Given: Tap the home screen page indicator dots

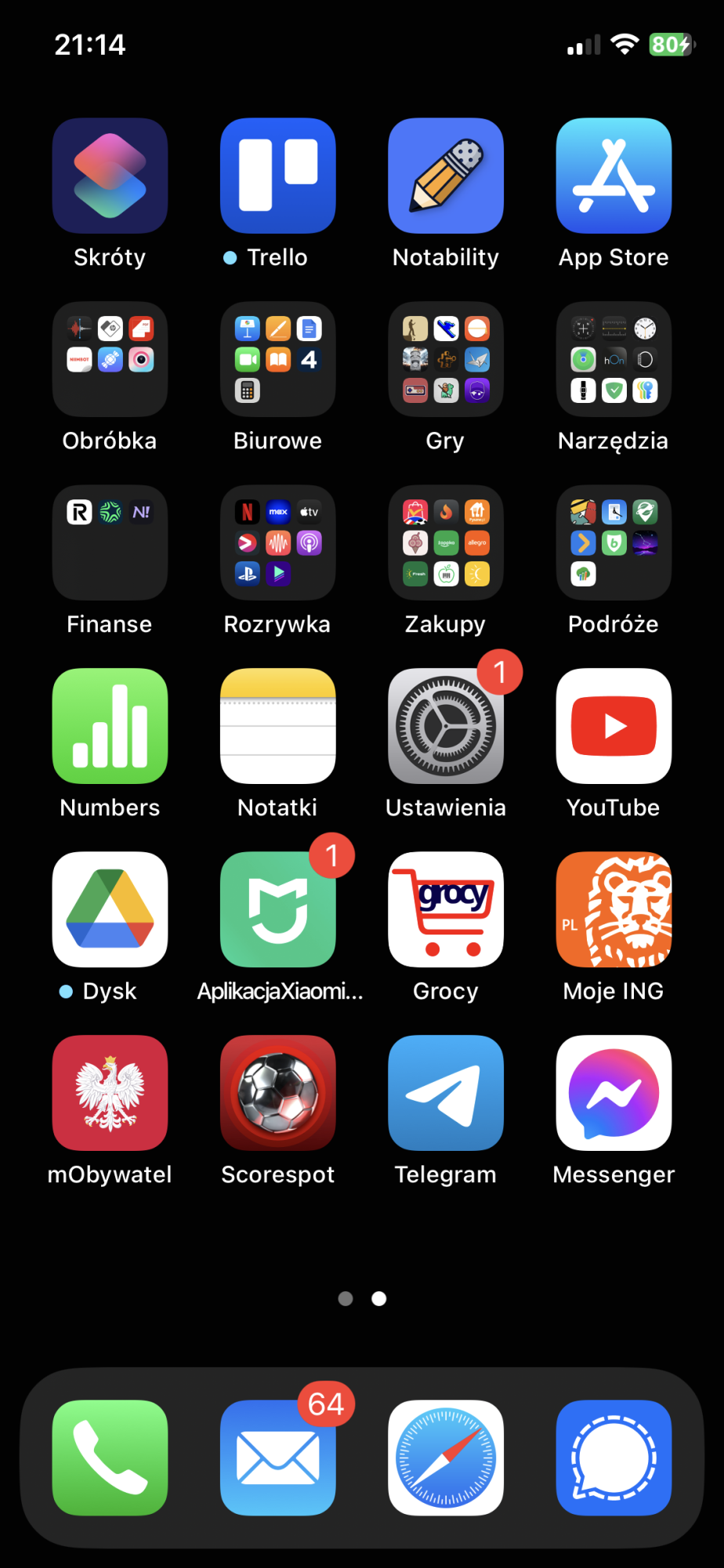Looking at the screenshot, I should tap(362, 1299).
